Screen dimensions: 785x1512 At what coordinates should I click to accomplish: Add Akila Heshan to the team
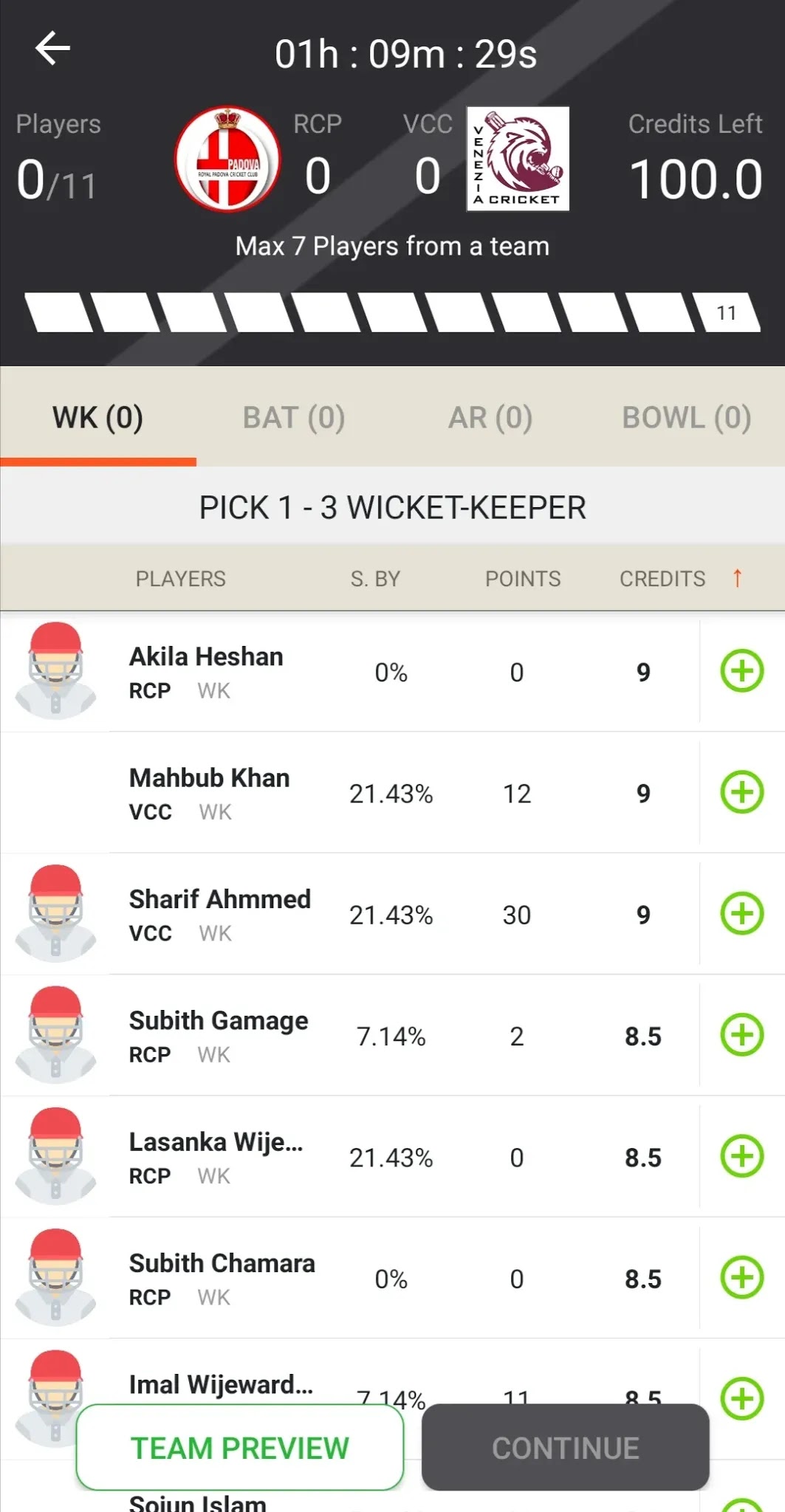(741, 671)
